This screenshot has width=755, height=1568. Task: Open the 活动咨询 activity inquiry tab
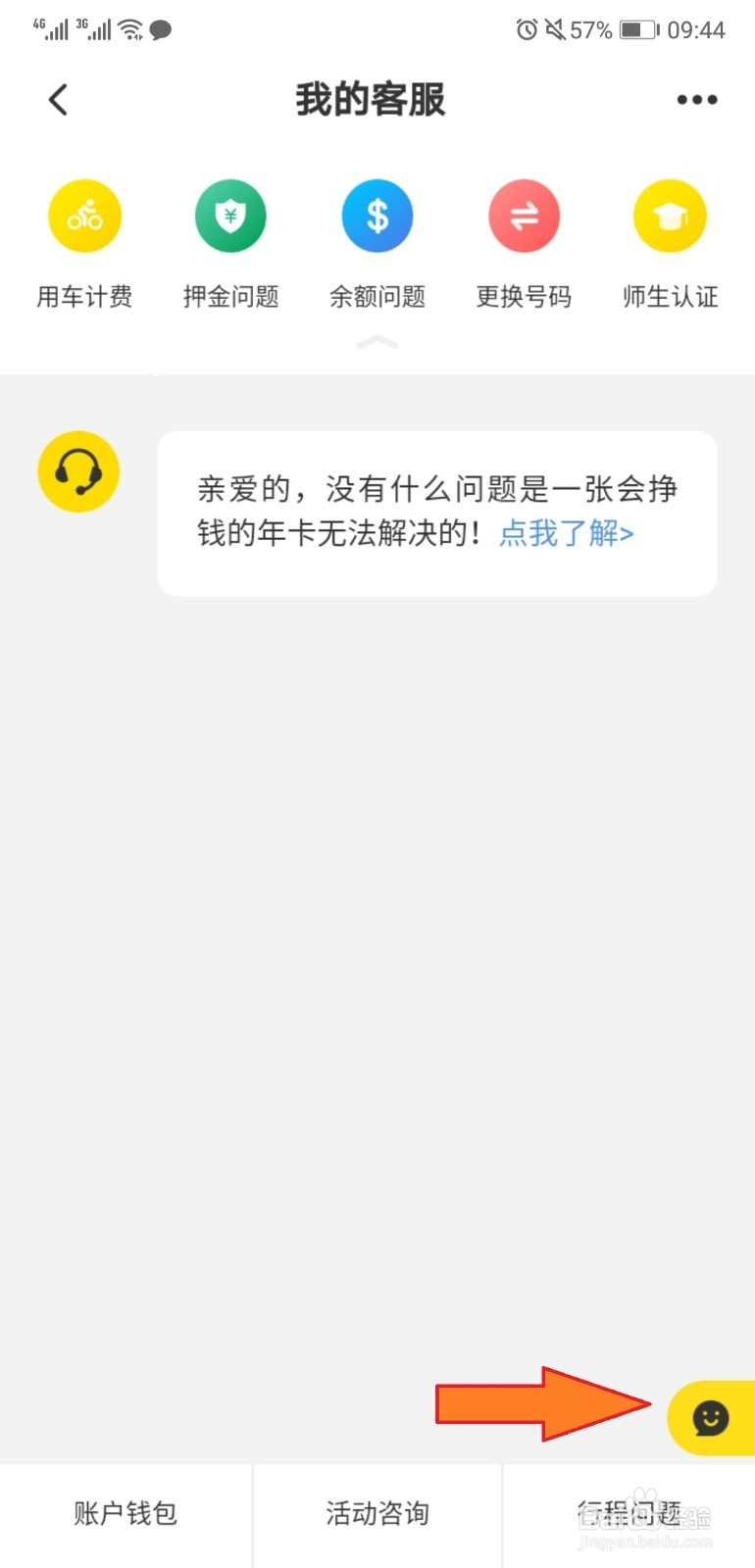click(x=377, y=1513)
